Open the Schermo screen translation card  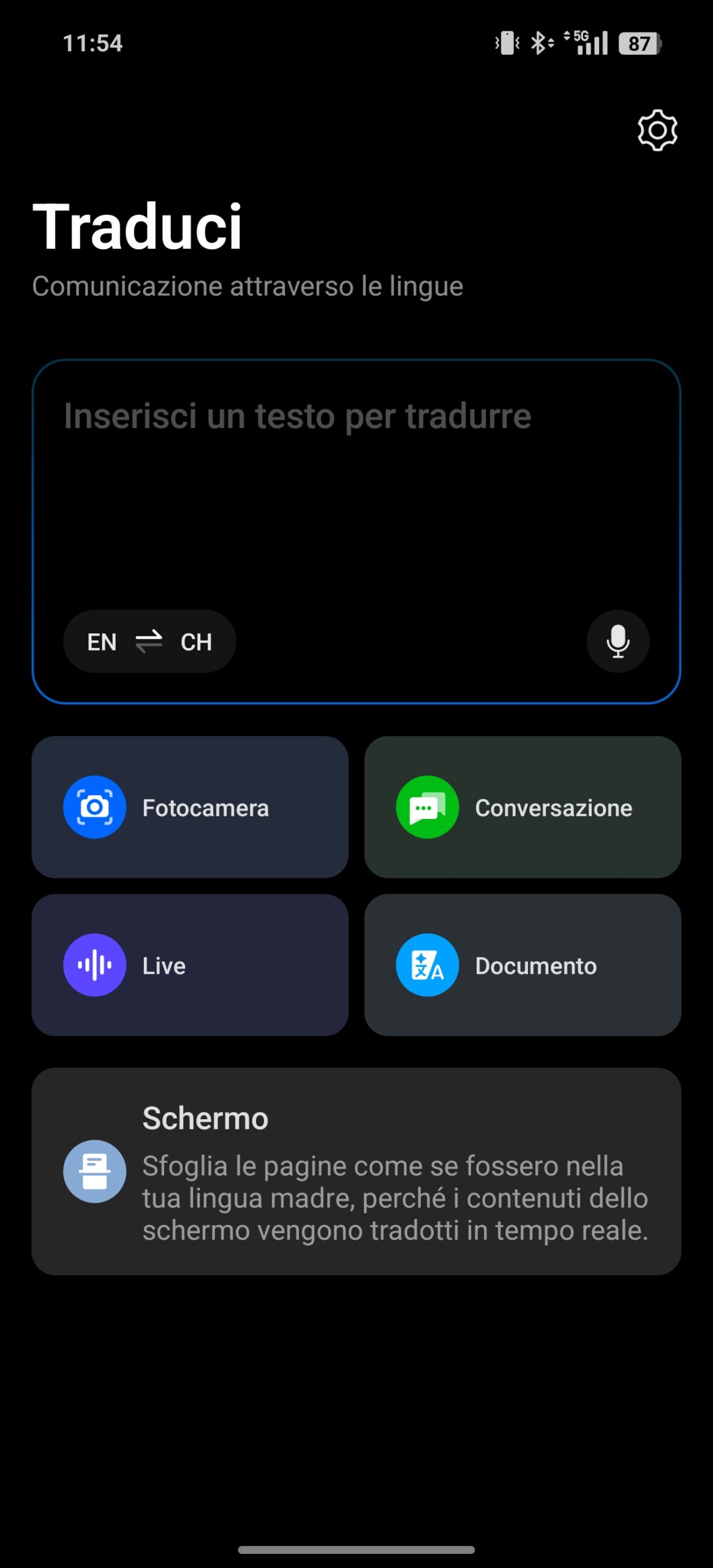356,1171
